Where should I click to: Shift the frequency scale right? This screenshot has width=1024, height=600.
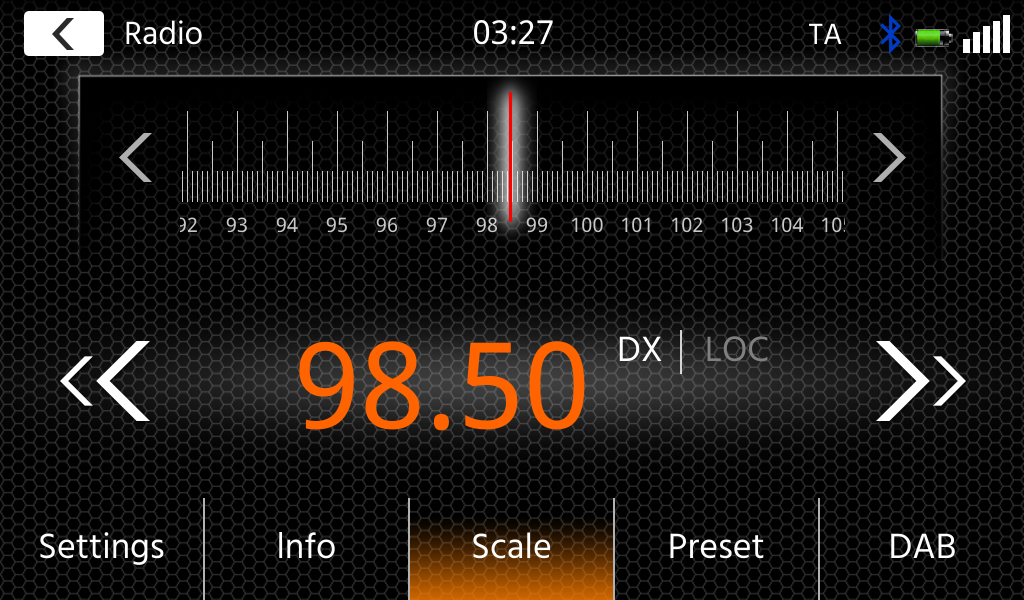888,157
